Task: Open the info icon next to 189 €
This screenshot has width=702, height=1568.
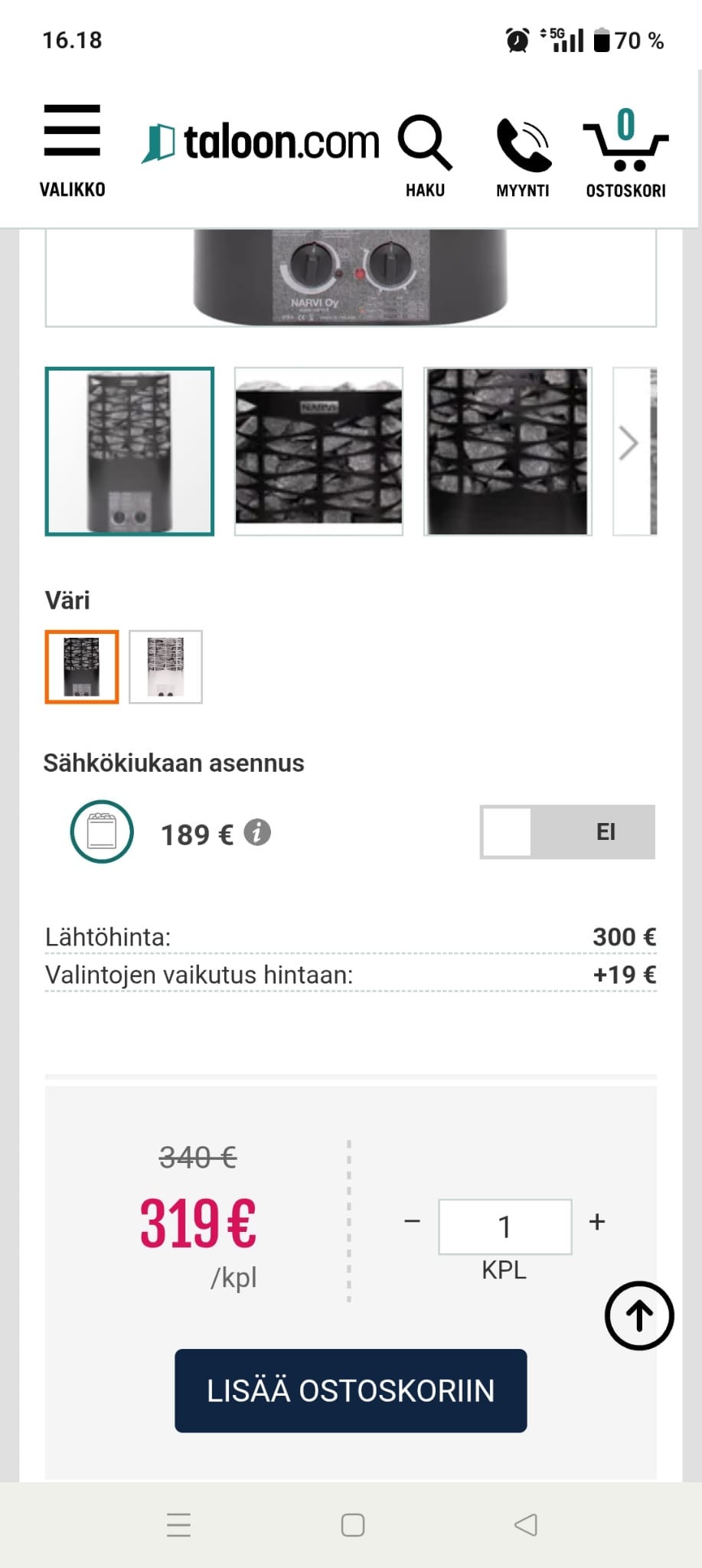Action: tap(257, 832)
